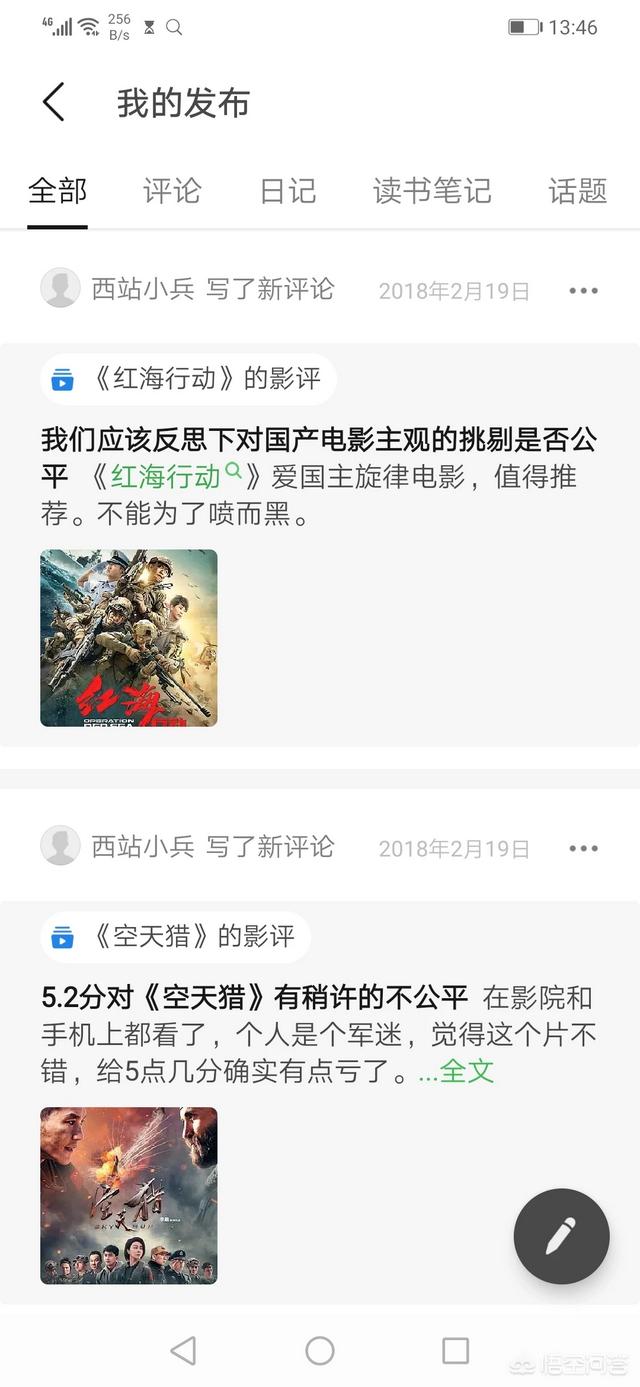Tap the system home button
Screen dimensions: 640x1387
click(x=320, y=1351)
